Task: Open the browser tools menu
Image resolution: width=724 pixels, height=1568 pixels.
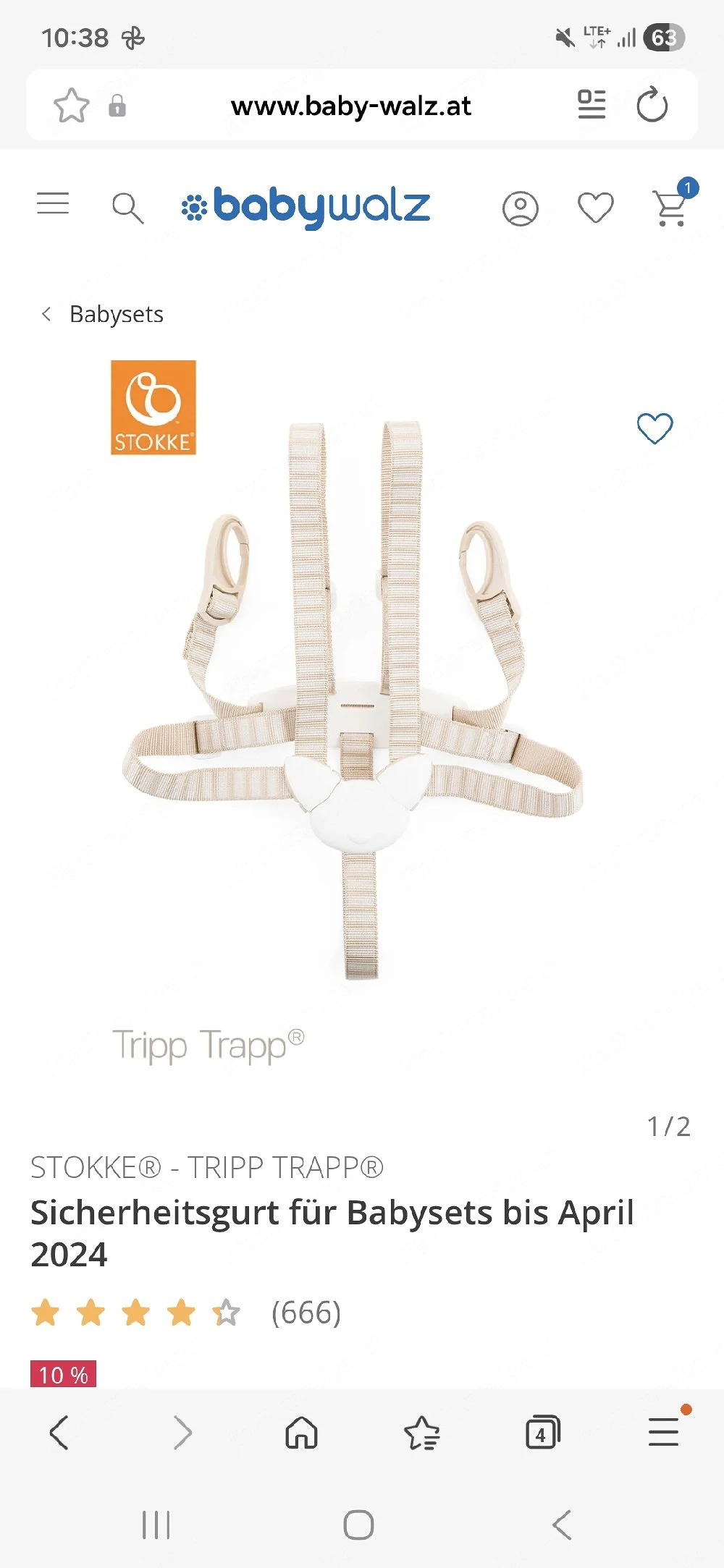Action: point(663,1432)
